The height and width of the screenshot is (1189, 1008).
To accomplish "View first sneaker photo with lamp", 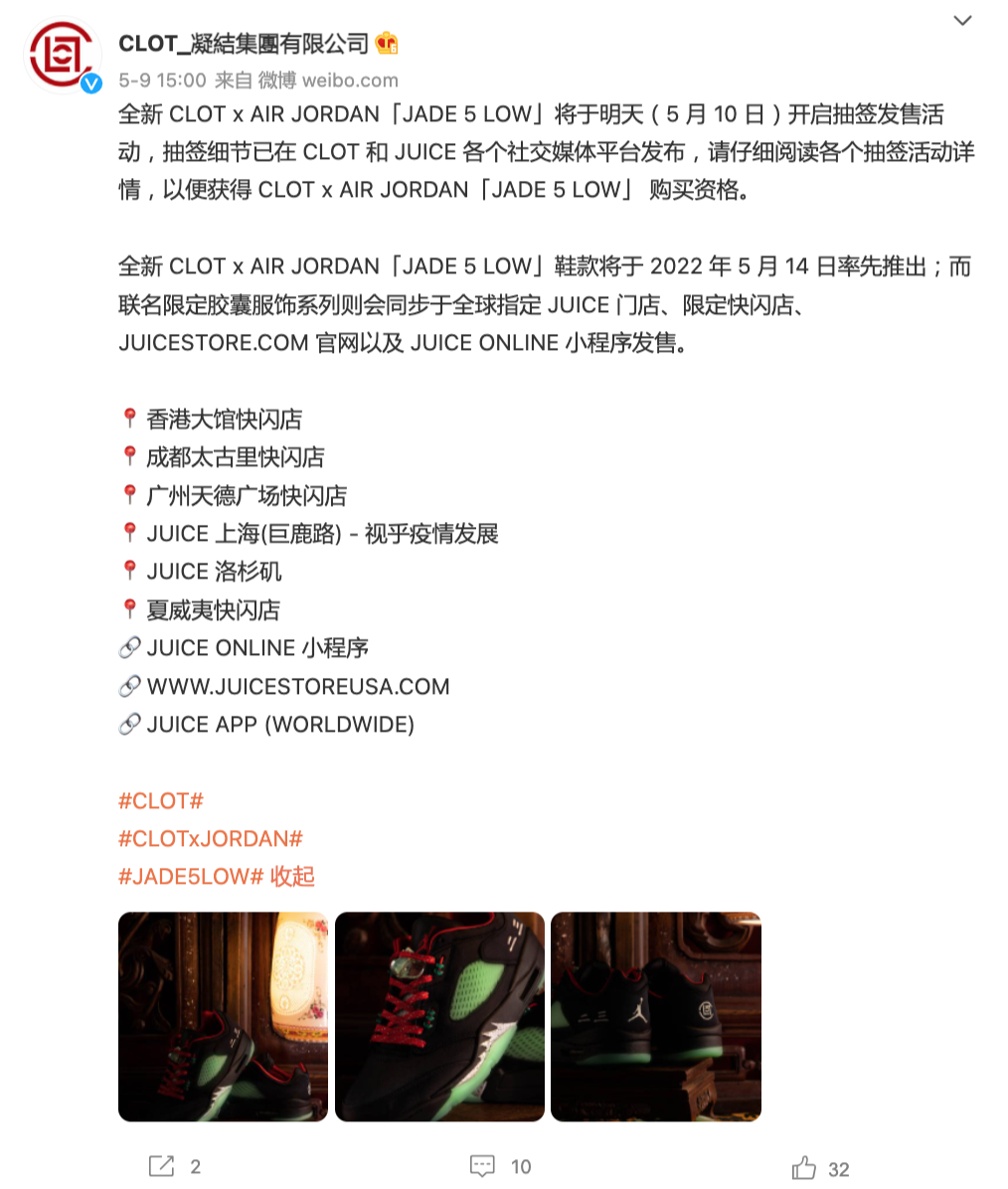I will 223,1016.
